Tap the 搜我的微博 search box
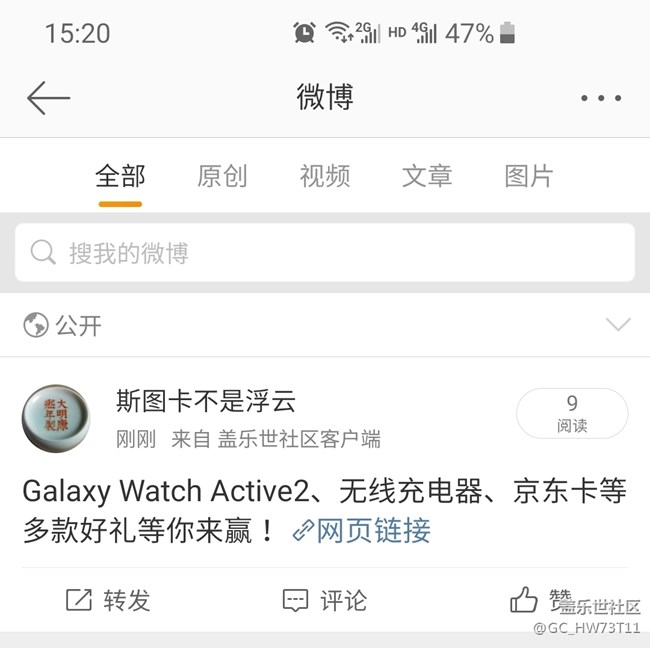 tap(325, 252)
